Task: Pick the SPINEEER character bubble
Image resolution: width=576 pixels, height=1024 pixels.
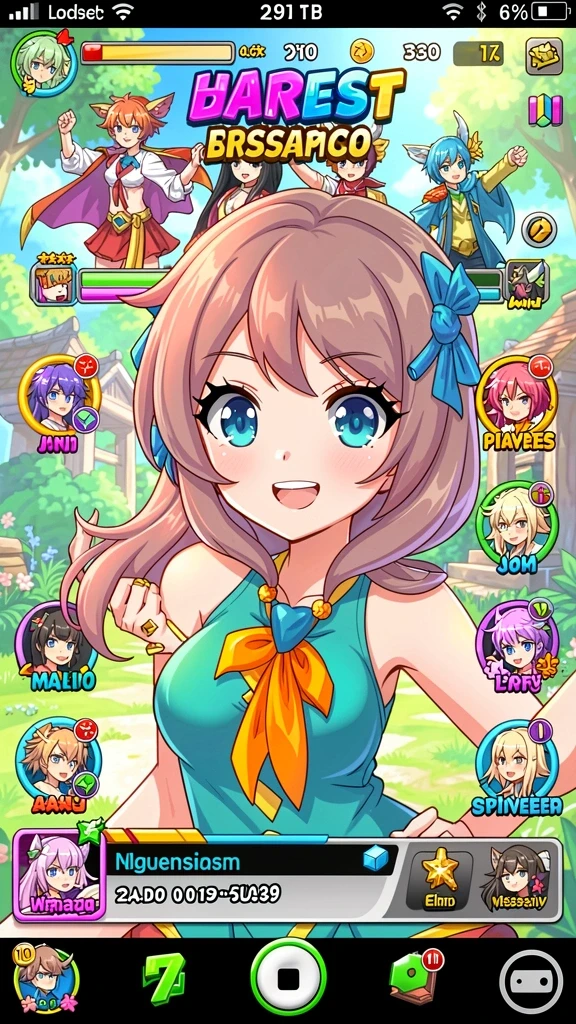Action: [x=517, y=768]
